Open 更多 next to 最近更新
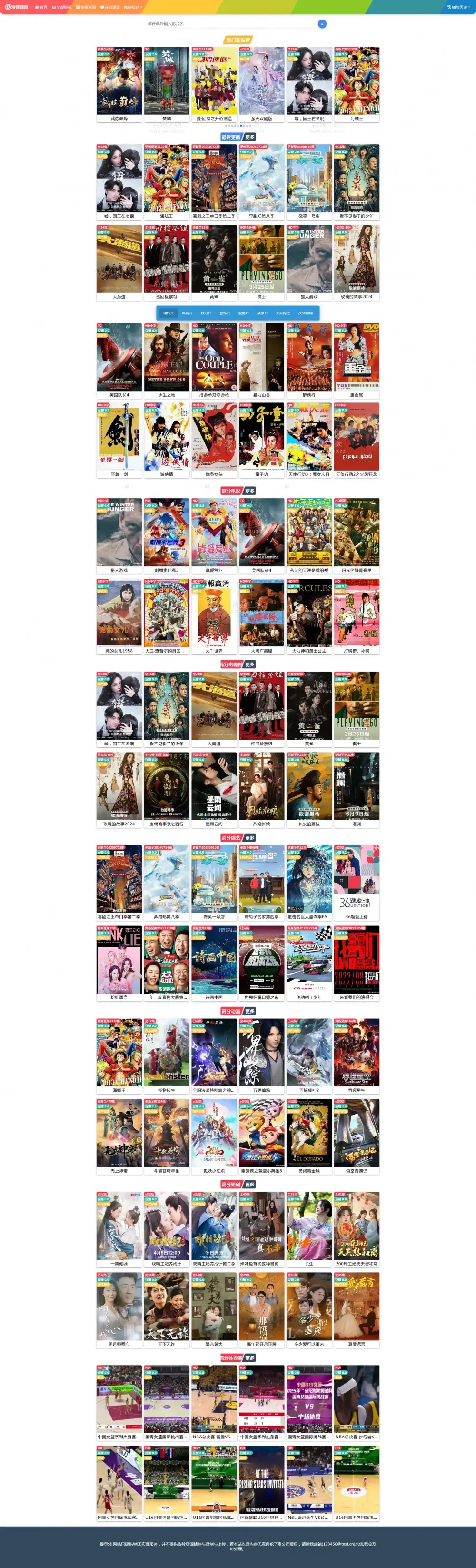 pyautogui.click(x=250, y=137)
